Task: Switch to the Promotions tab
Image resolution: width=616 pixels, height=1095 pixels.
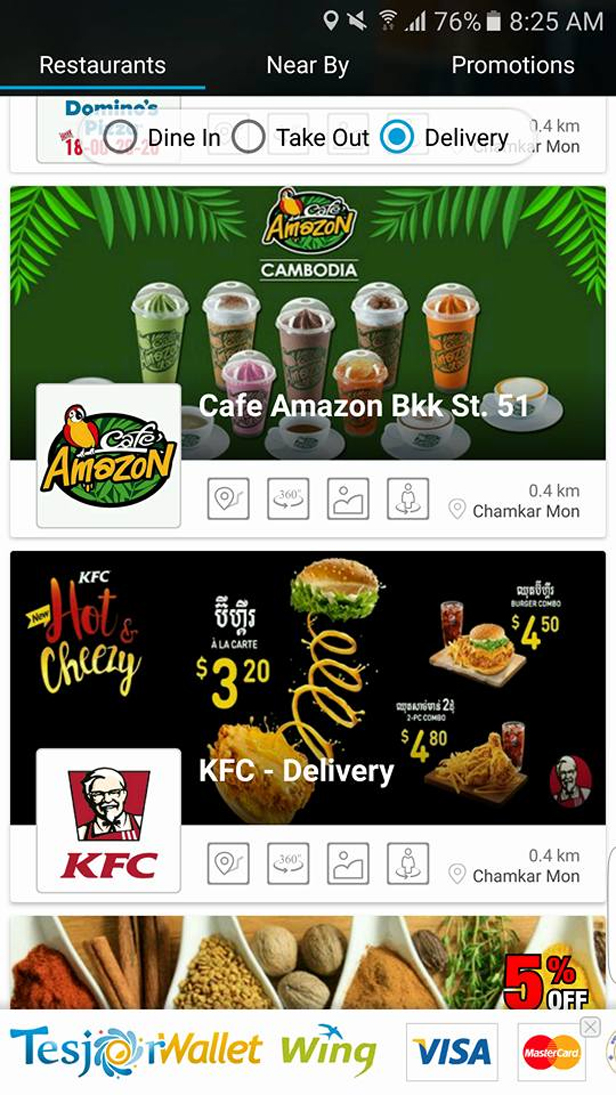Action: pyautogui.click(x=513, y=66)
